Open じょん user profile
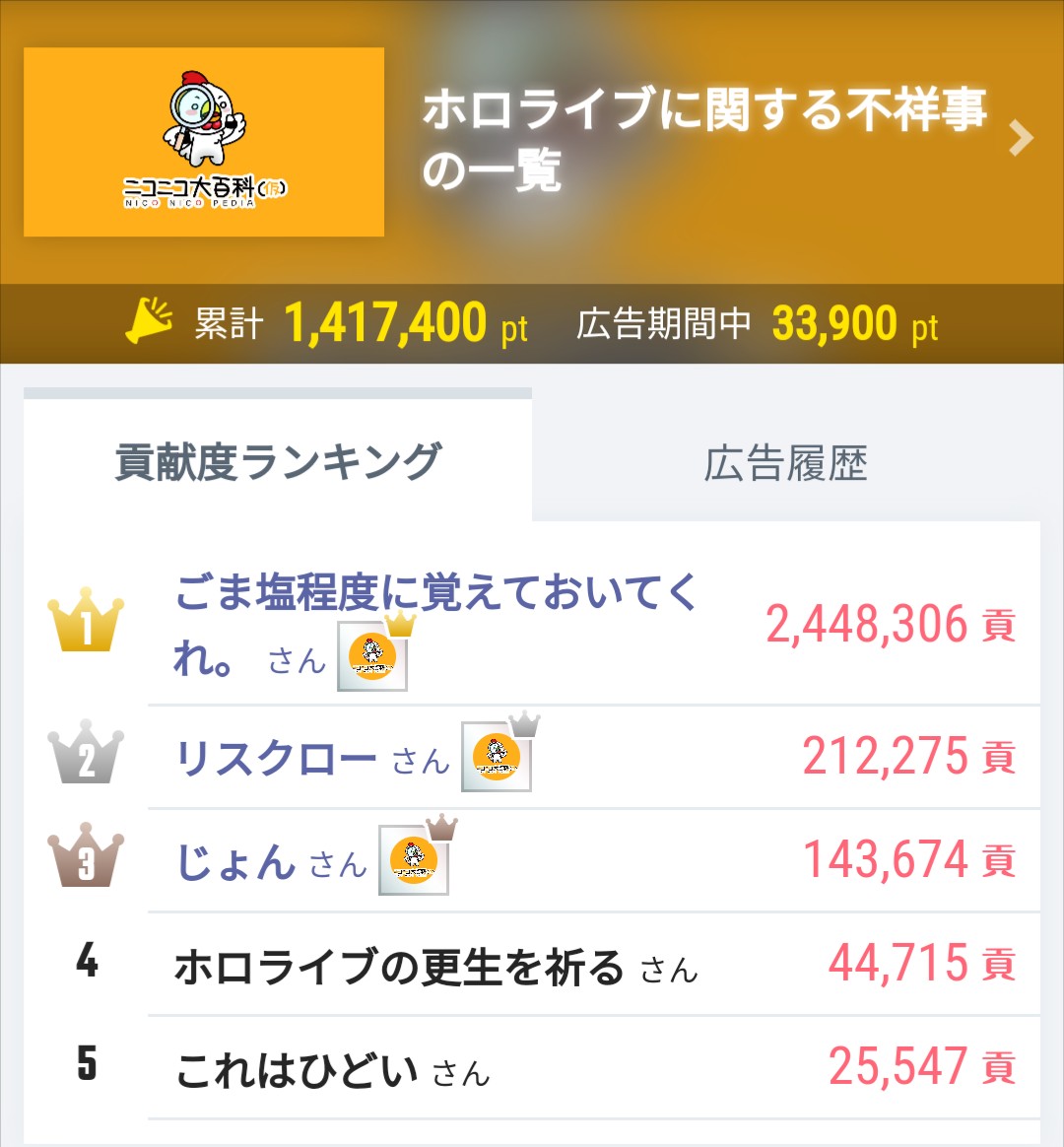Image resolution: width=1064 pixels, height=1147 pixels. [x=236, y=862]
